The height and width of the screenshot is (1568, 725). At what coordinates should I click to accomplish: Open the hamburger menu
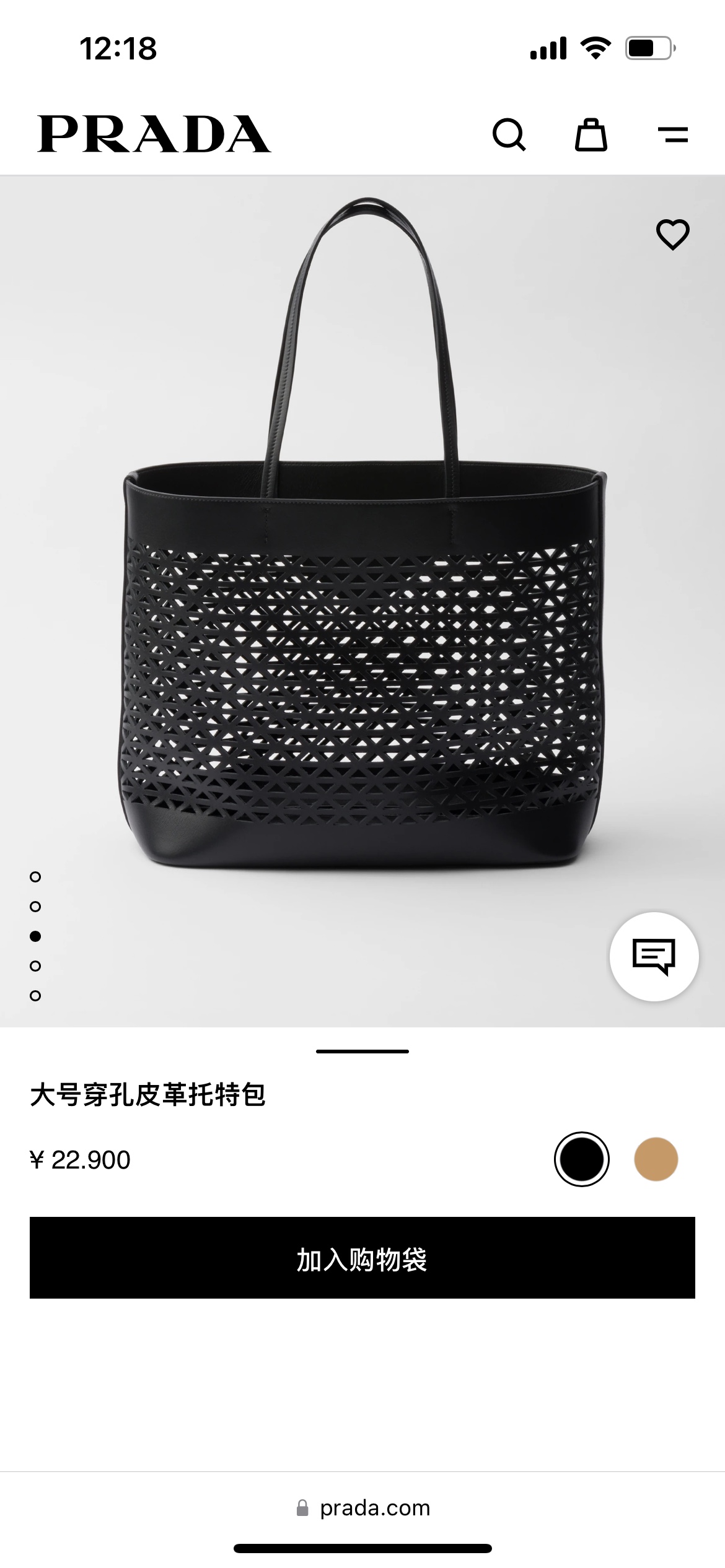[672, 134]
